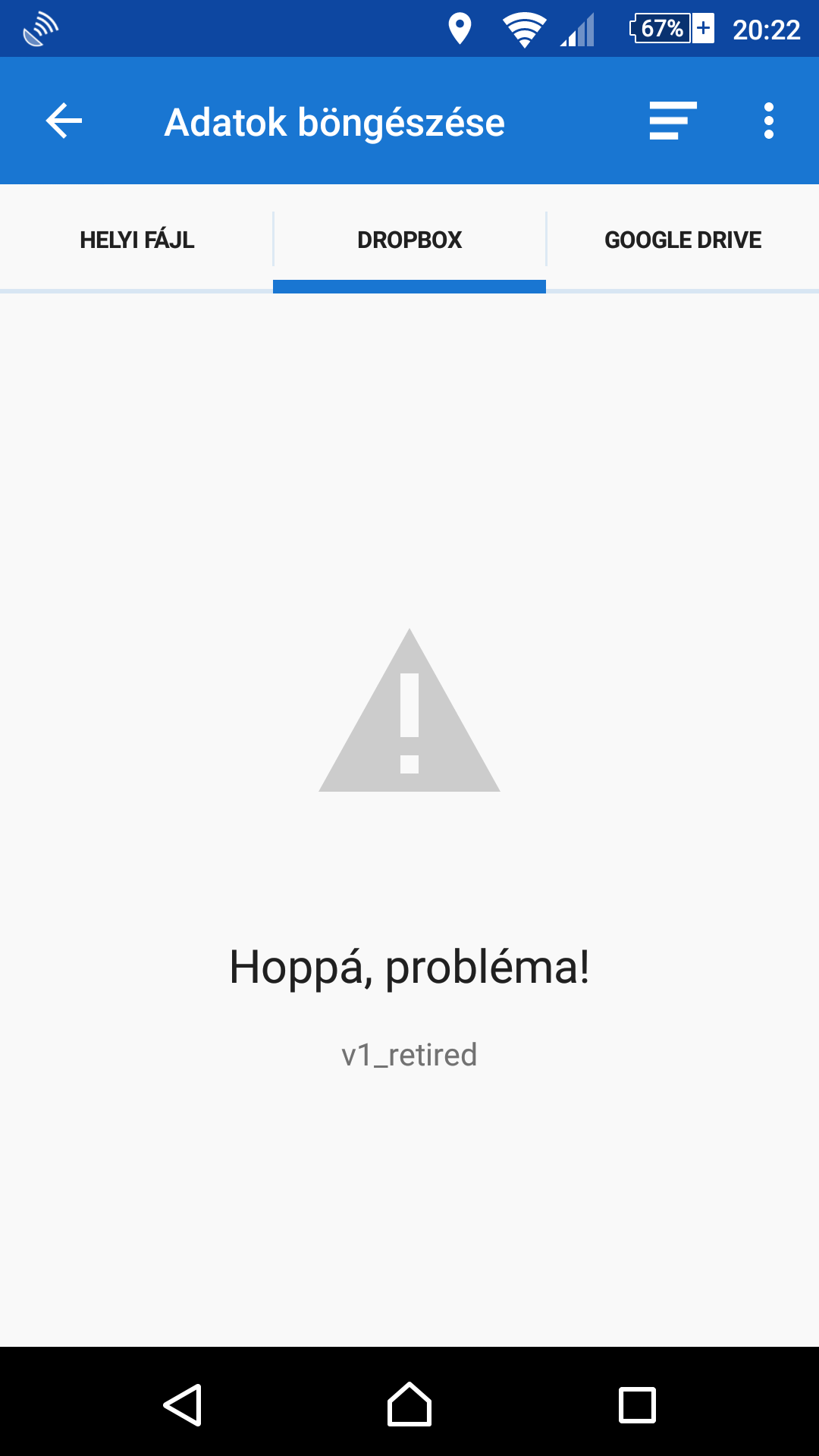
Task: Switch to the Google Drive tab
Action: 682,240
